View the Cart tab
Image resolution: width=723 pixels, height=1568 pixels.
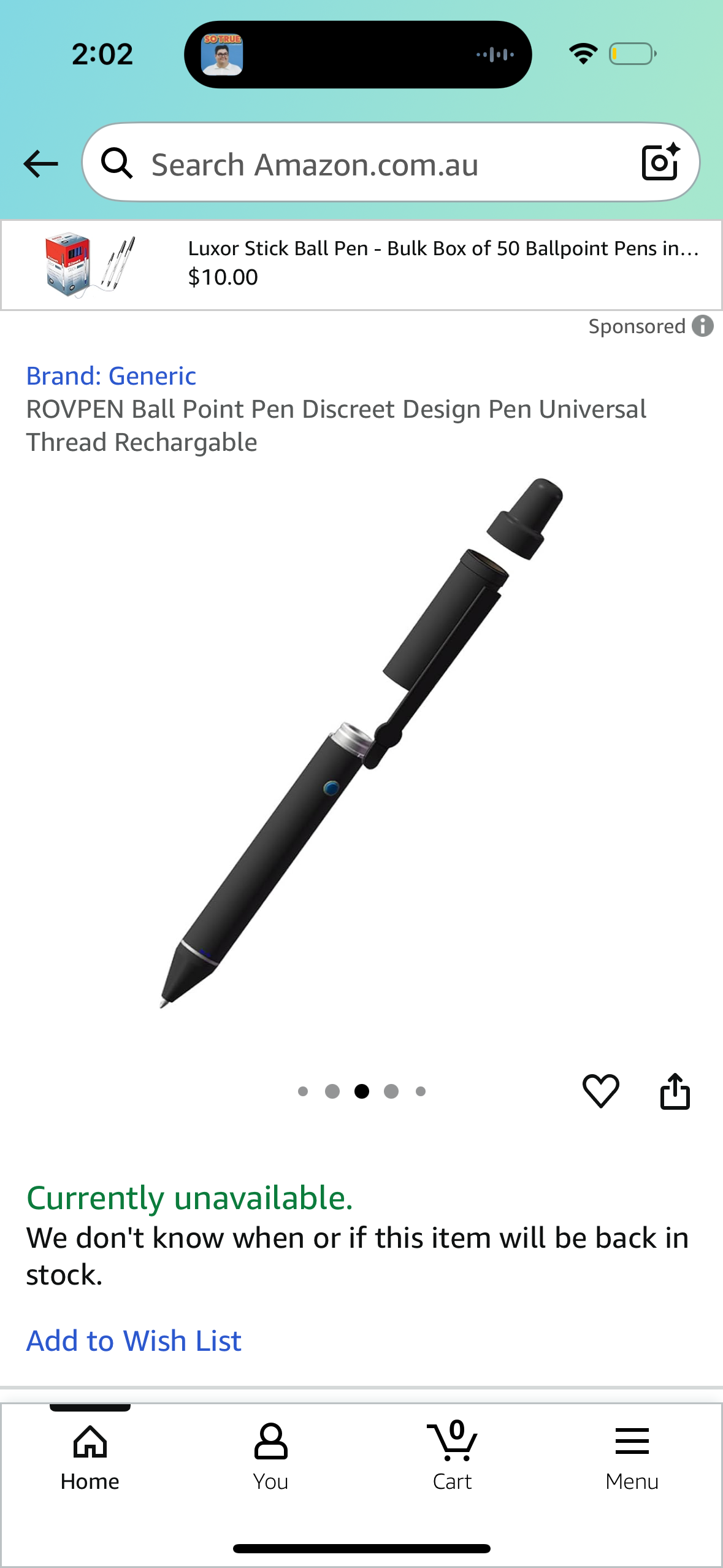coord(452,1456)
